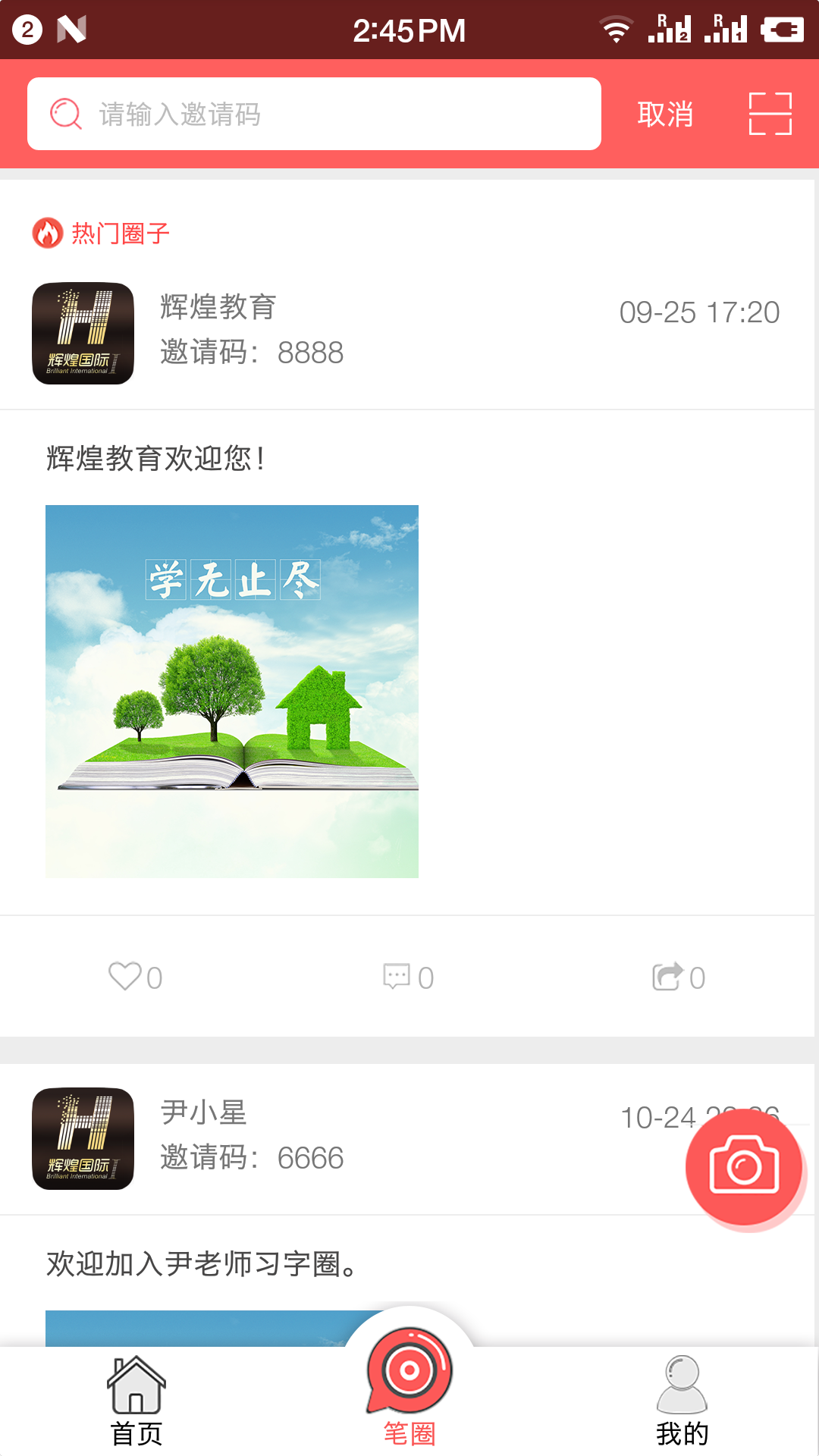The width and height of the screenshot is (819, 1456).
Task: Like the 辉煌教育 post
Action: 135,977
